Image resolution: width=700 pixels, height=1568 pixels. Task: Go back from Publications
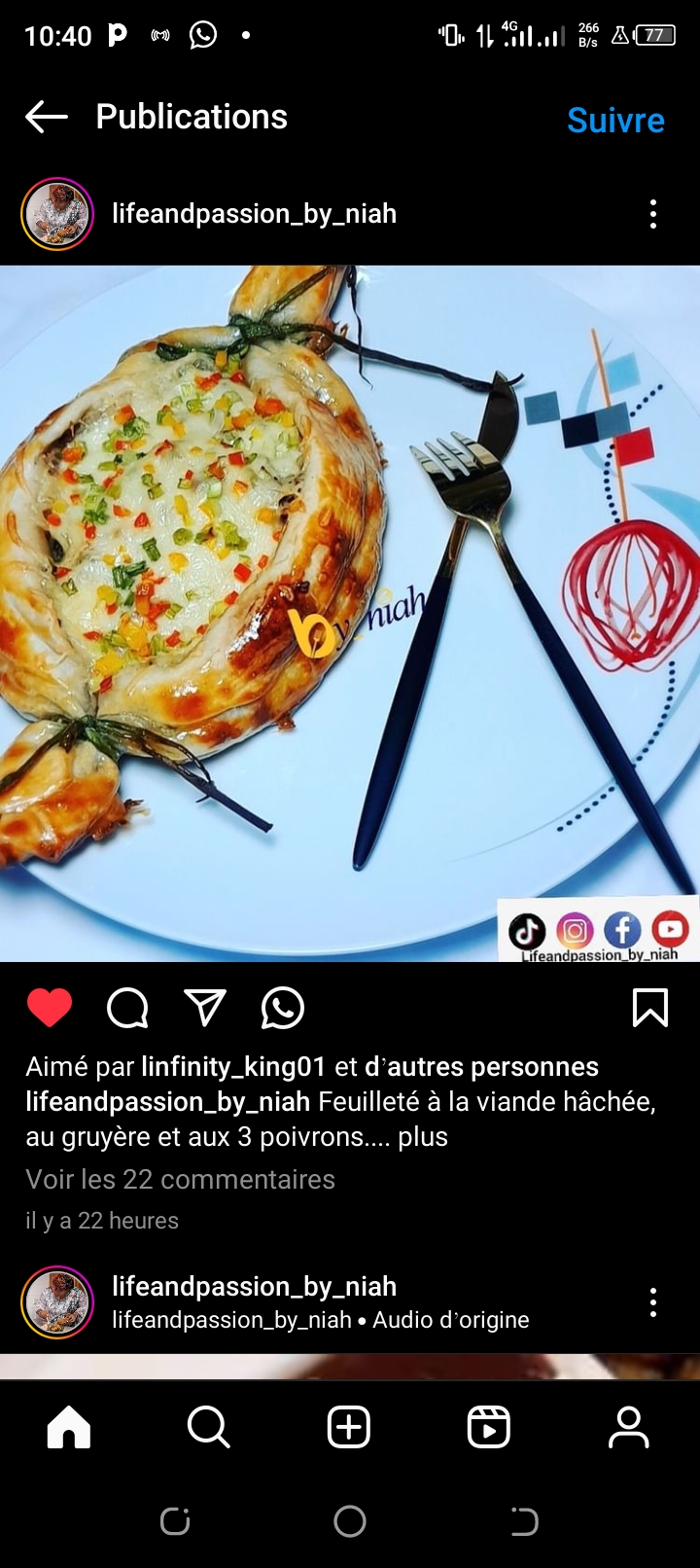coord(47,117)
